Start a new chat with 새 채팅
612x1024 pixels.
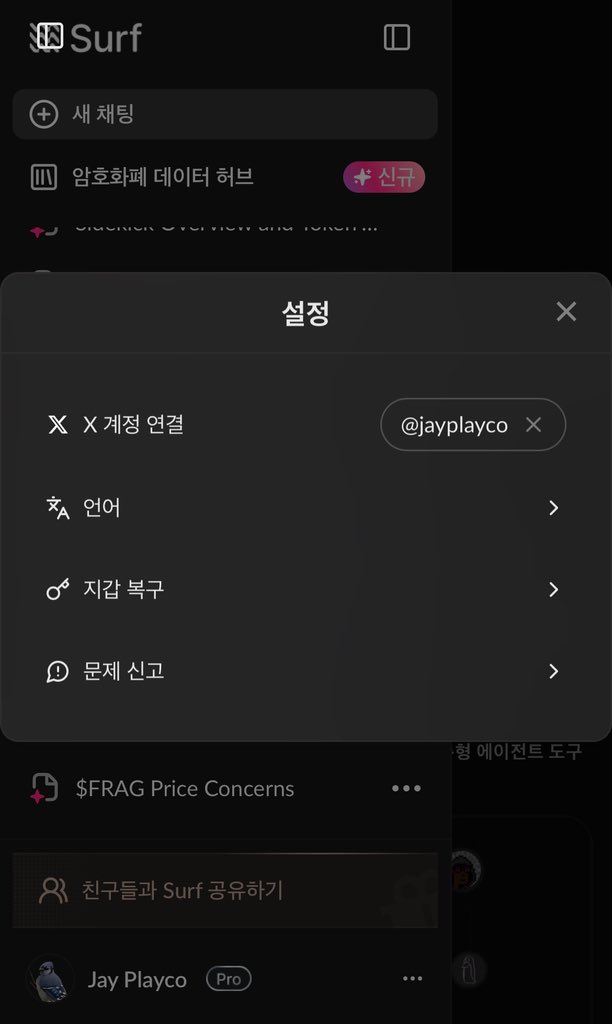tap(225, 114)
